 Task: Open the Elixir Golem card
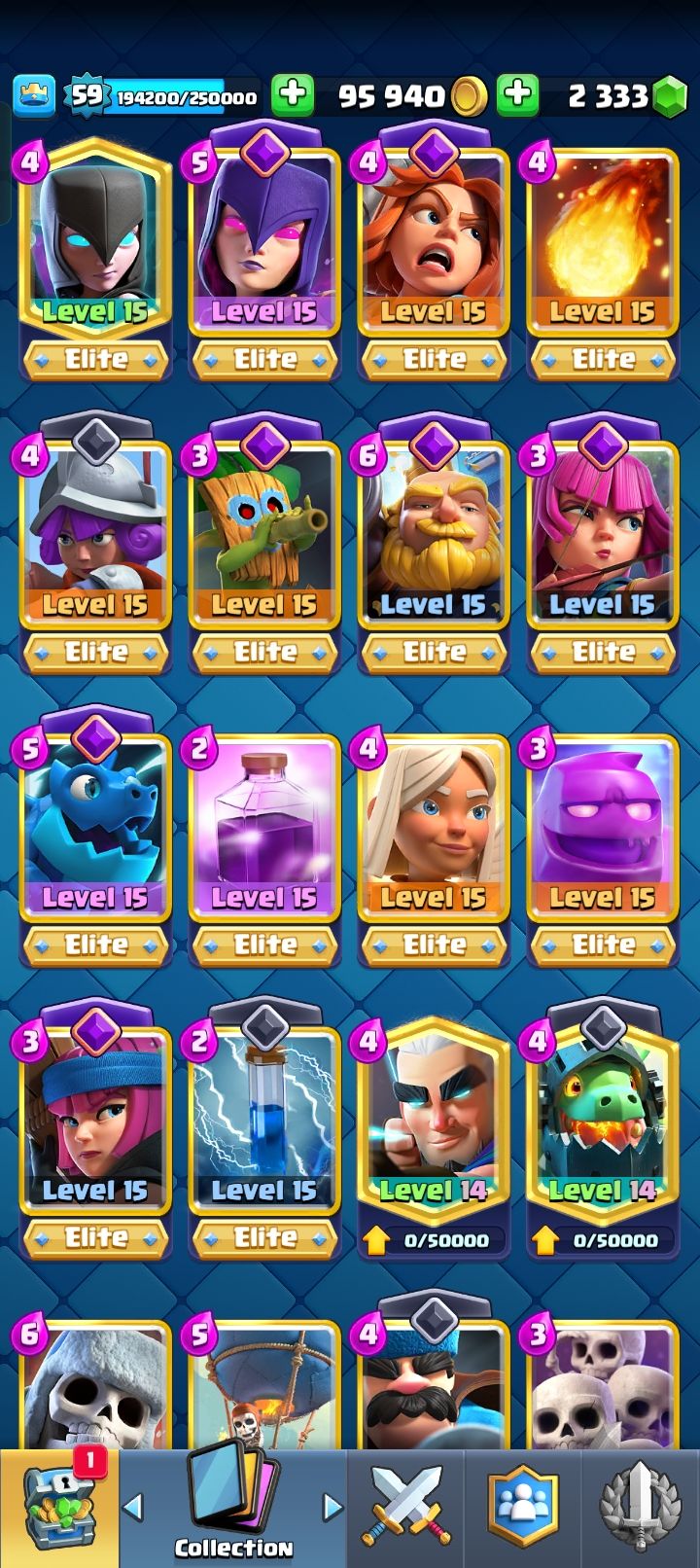click(x=602, y=827)
